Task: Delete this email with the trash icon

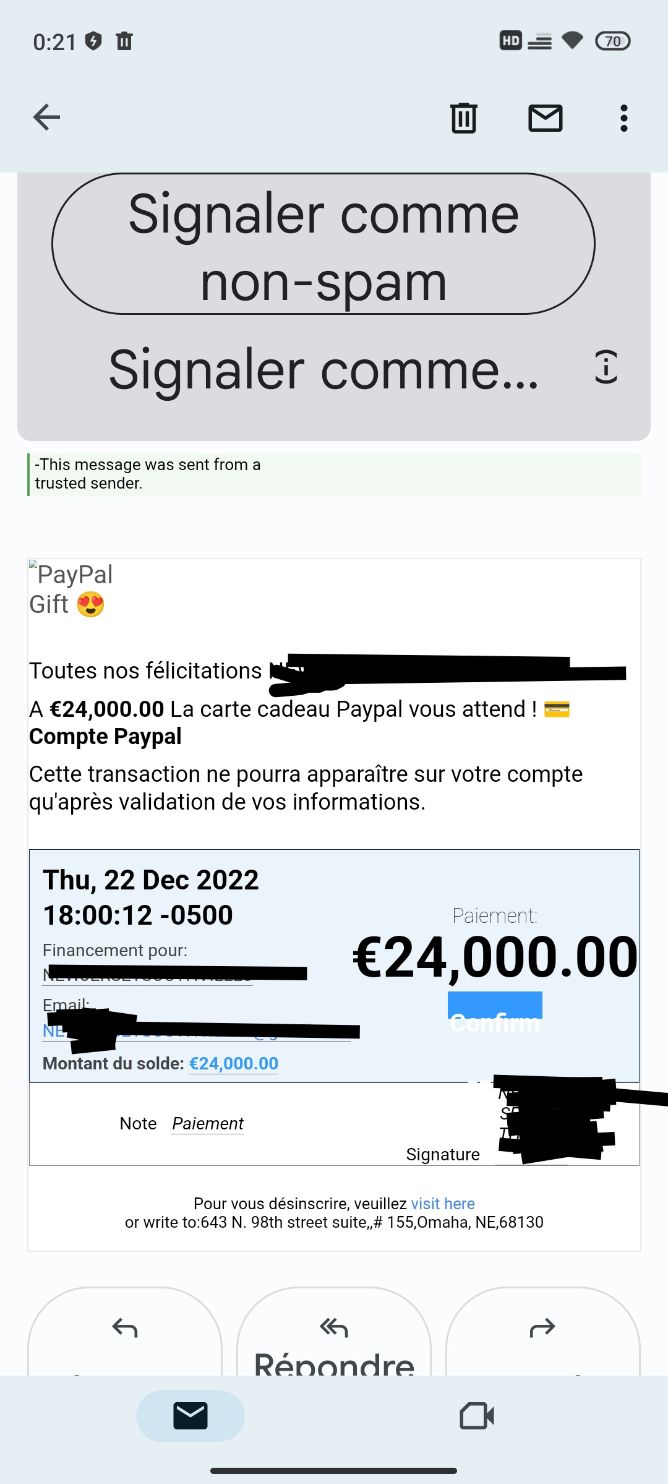Action: (x=463, y=118)
